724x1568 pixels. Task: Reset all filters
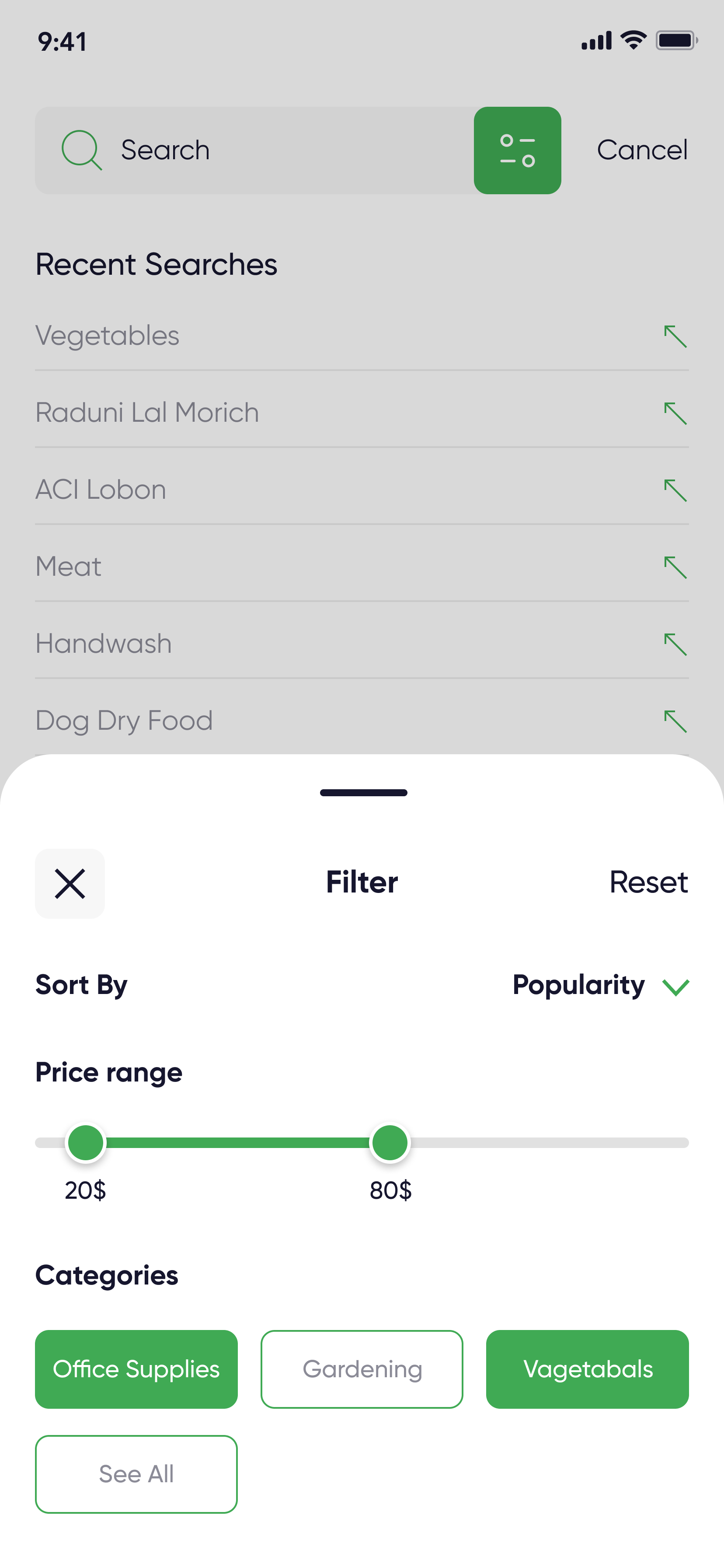tap(648, 882)
